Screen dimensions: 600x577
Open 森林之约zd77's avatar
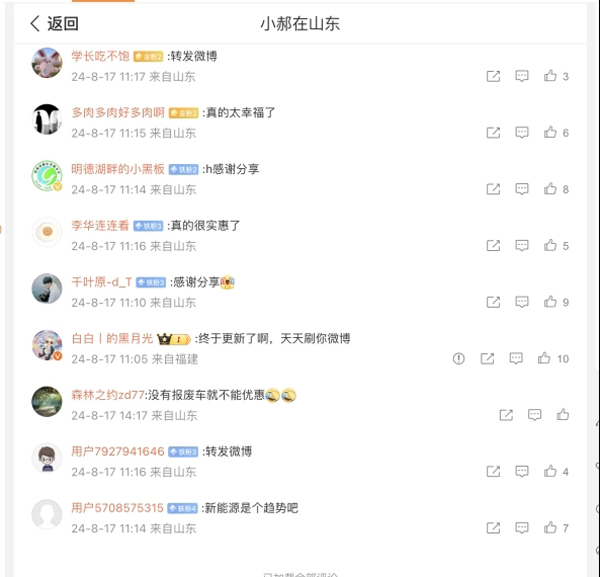[x=47, y=401]
